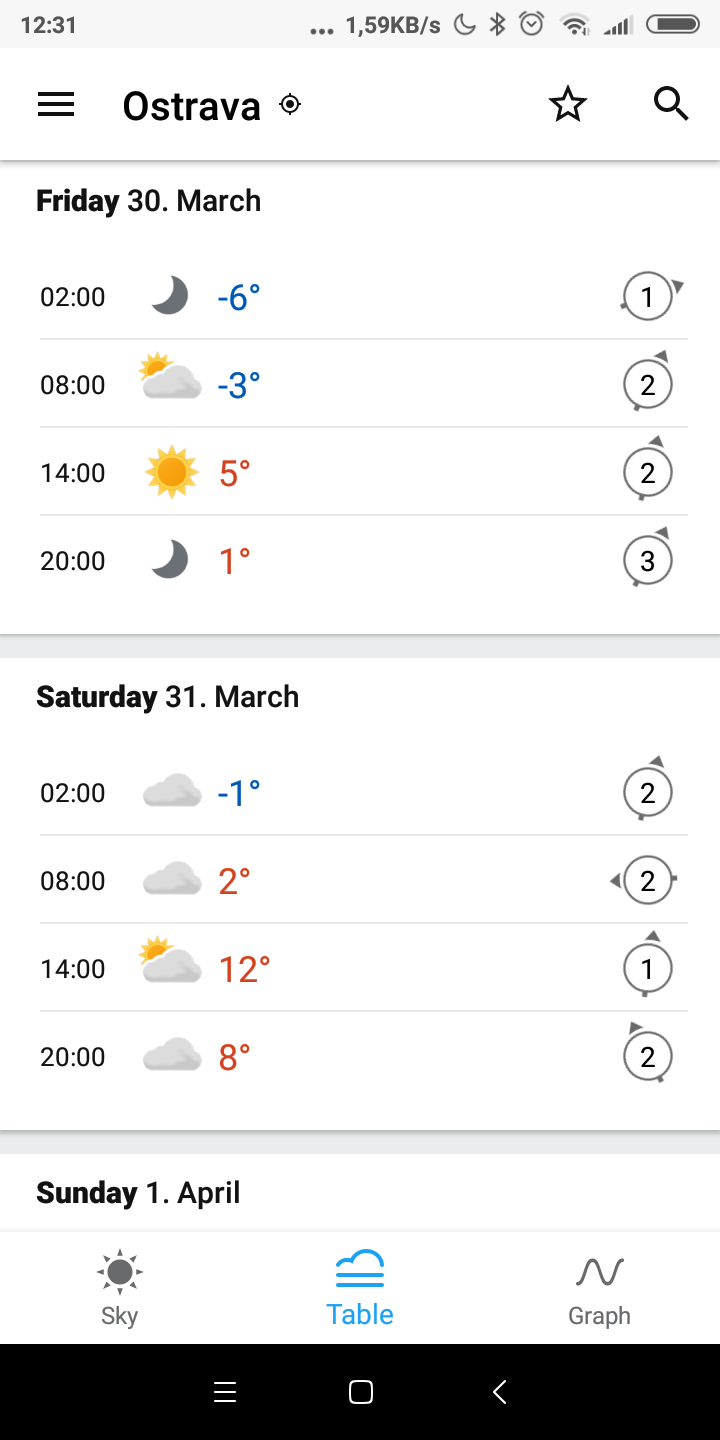Switch to the Graph tab
Viewport: 720px width, 1440px height.
coord(599,1288)
